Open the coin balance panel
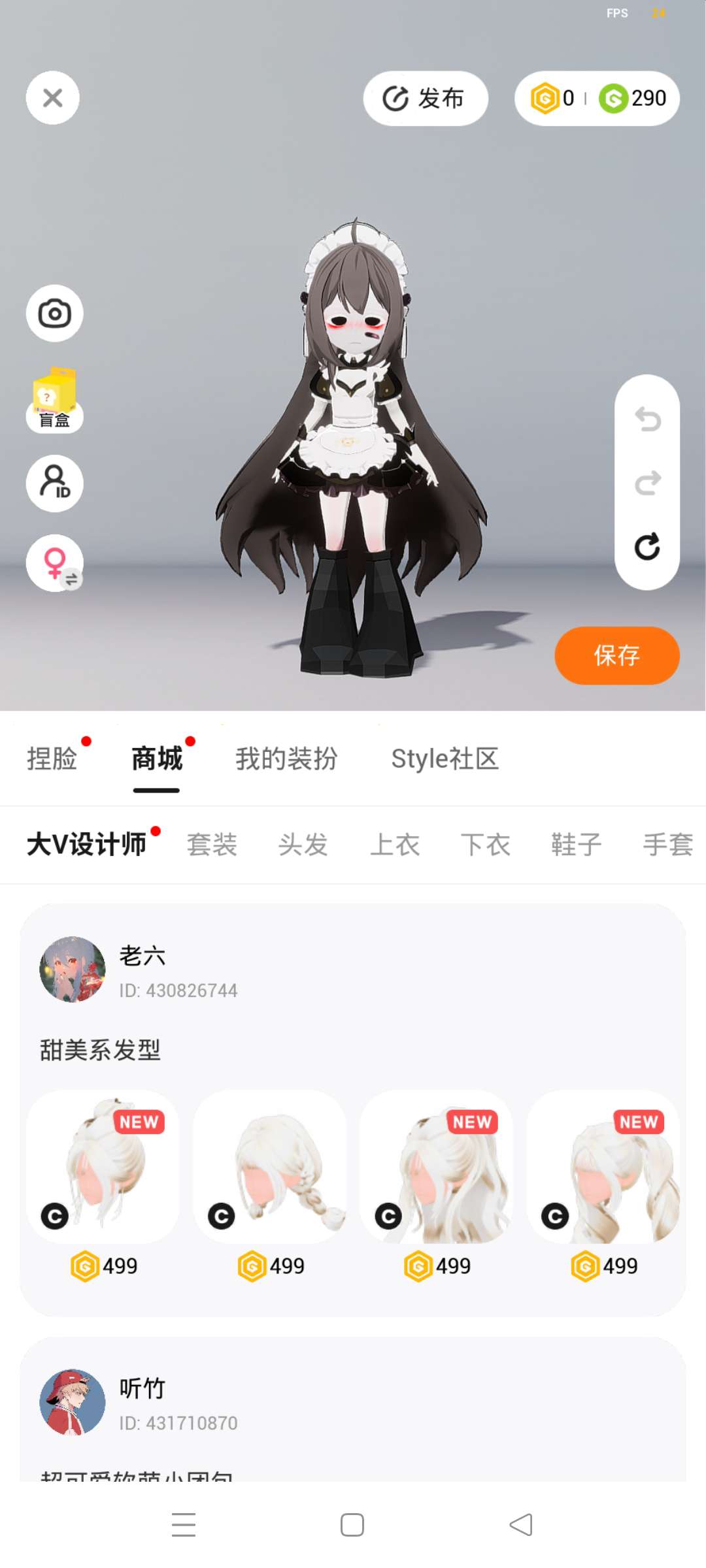Viewport: 706px width, 1568px height. [597, 99]
